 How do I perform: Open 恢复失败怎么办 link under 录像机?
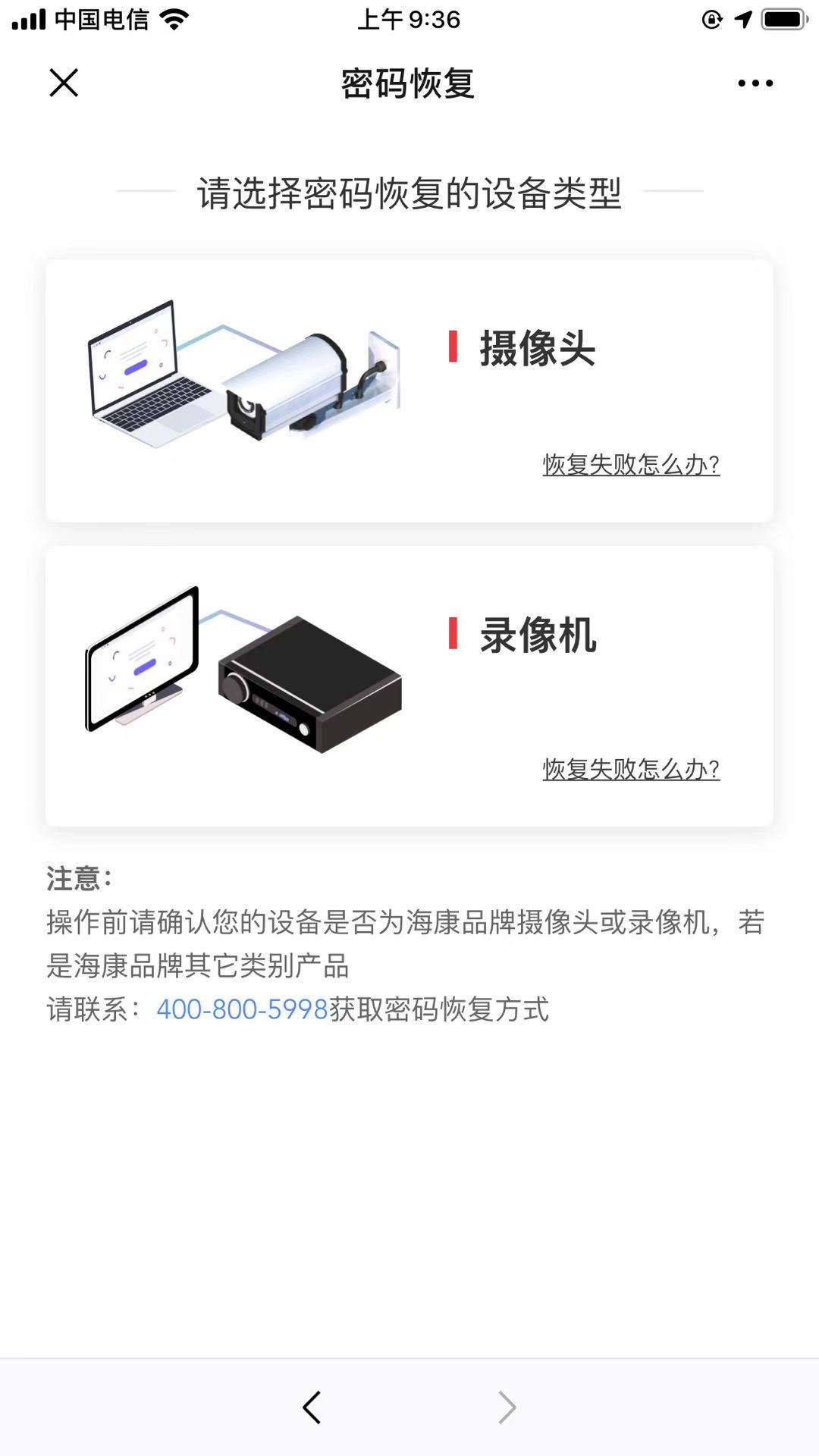pos(631,769)
